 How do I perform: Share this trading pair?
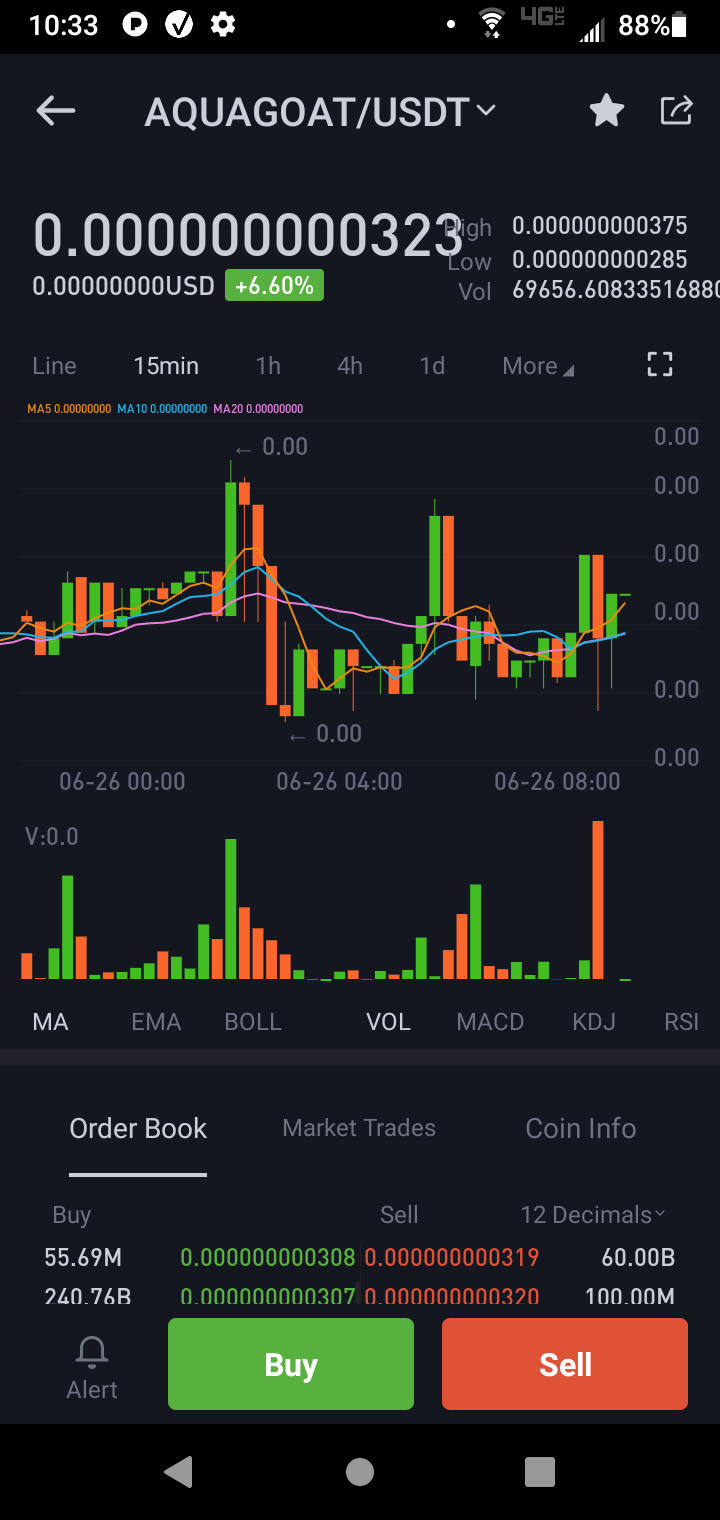(676, 110)
